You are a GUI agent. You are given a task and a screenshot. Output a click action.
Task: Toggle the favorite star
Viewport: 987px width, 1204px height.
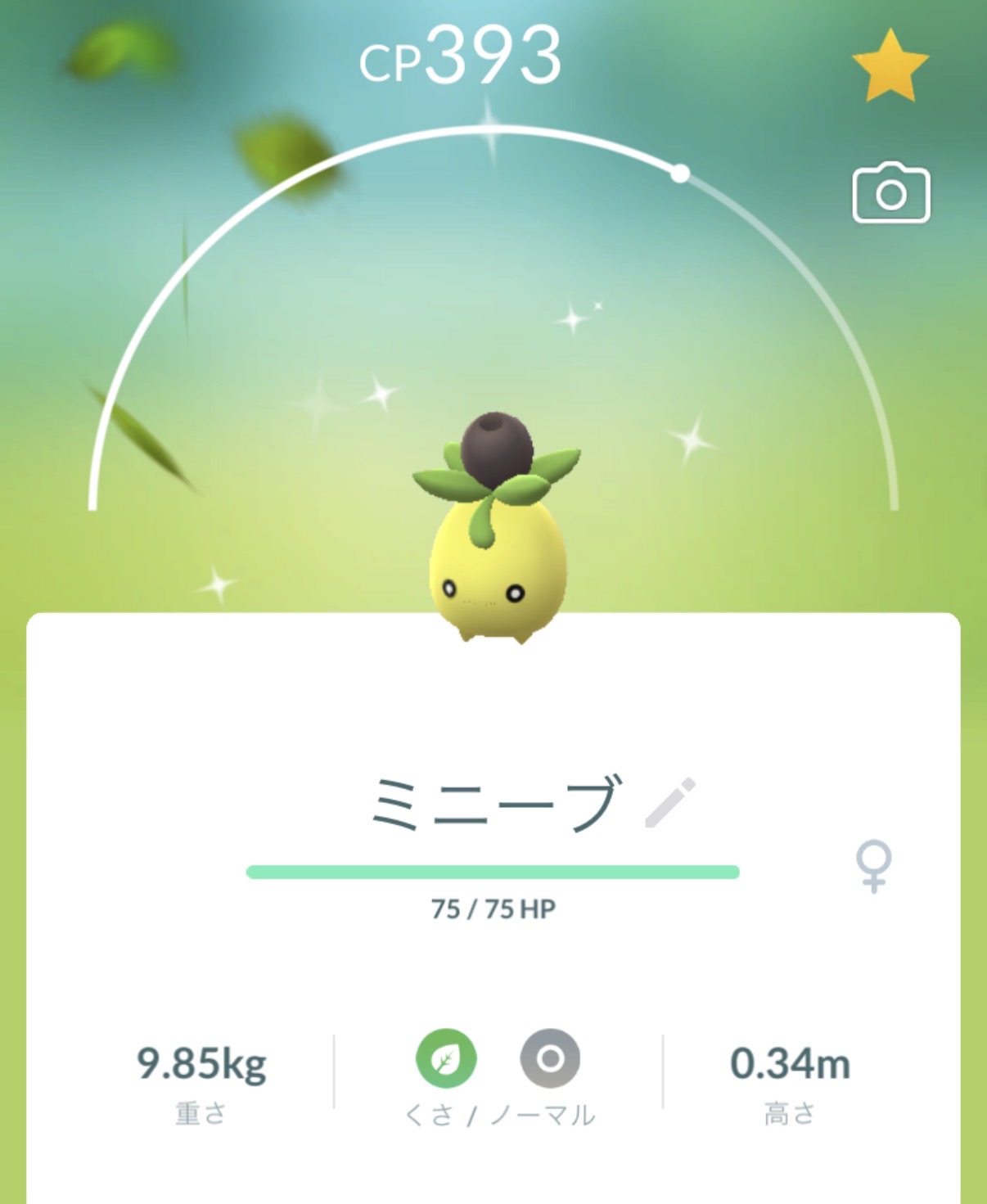click(890, 67)
